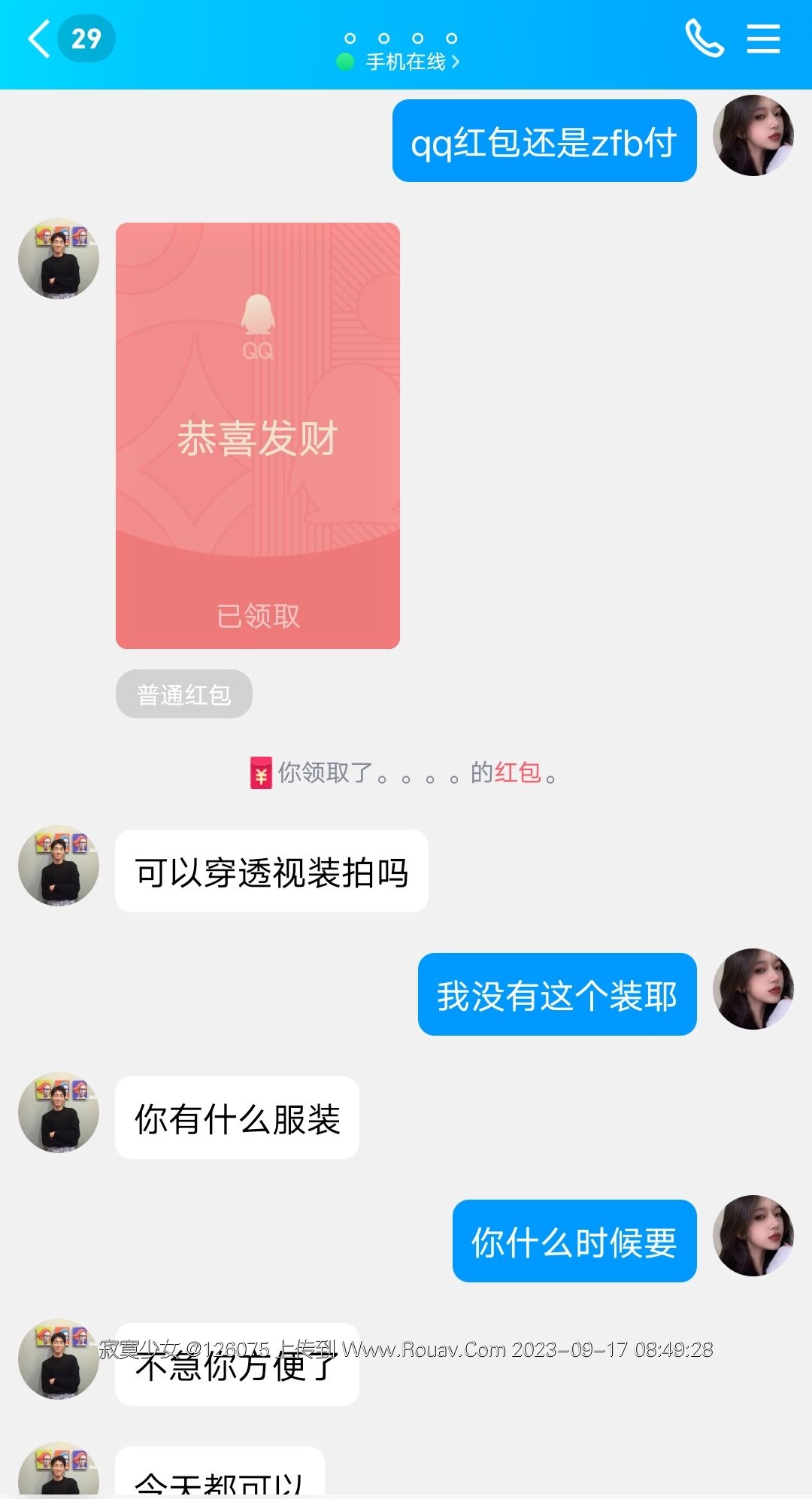Open my avatar beside 我没有这个装耶
This screenshot has width=812, height=1499.
pos(753,989)
